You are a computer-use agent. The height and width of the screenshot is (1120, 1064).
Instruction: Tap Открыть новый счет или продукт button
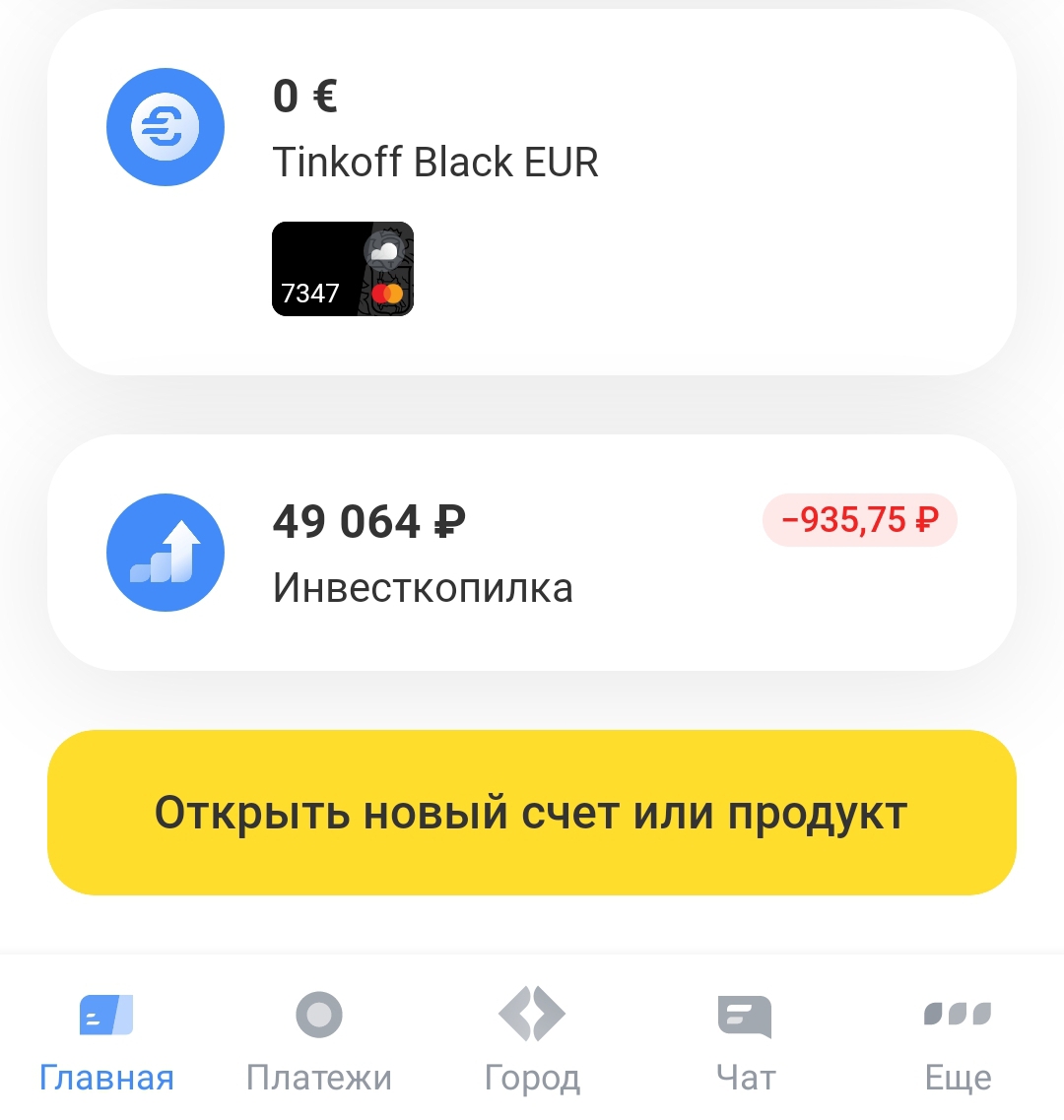pyautogui.click(x=532, y=813)
